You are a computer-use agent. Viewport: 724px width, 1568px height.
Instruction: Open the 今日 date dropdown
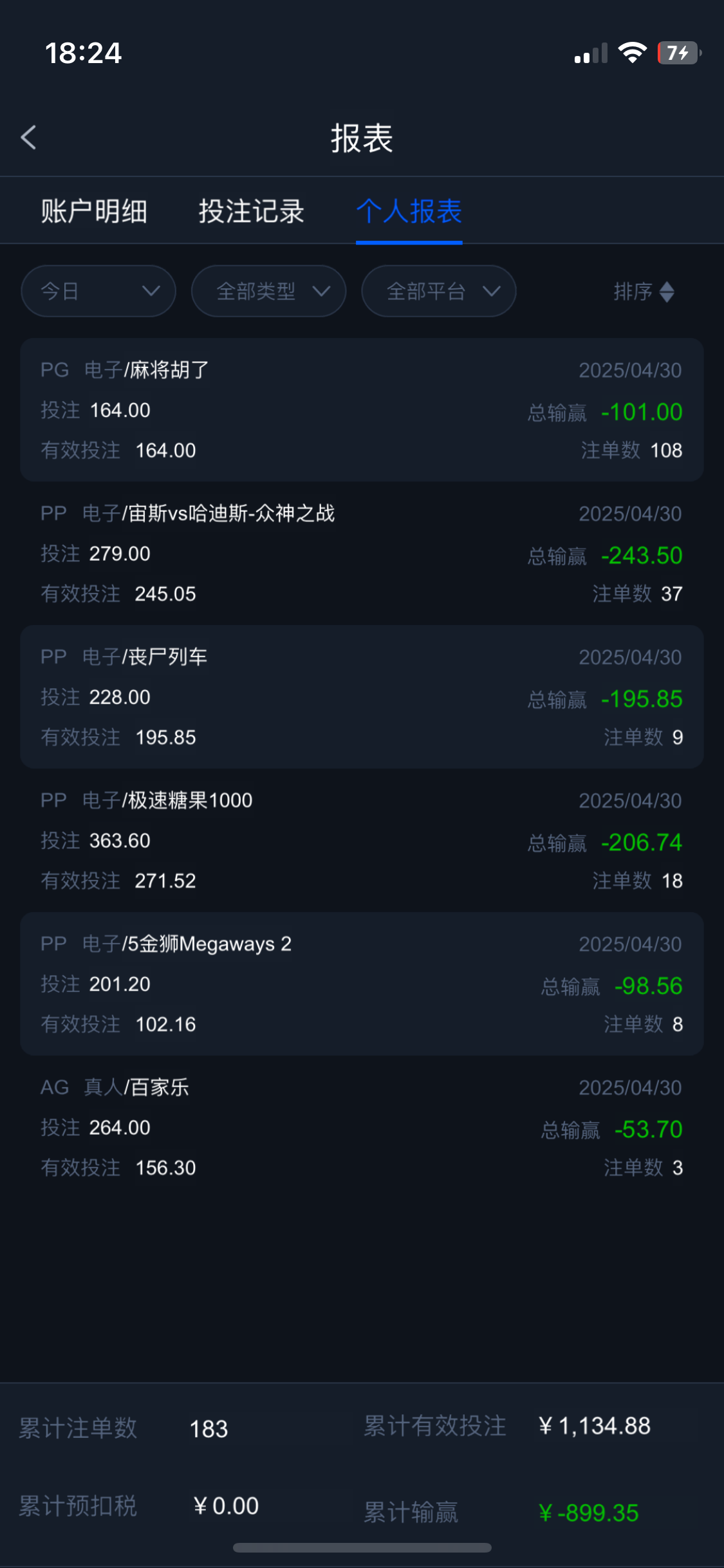[x=98, y=291]
